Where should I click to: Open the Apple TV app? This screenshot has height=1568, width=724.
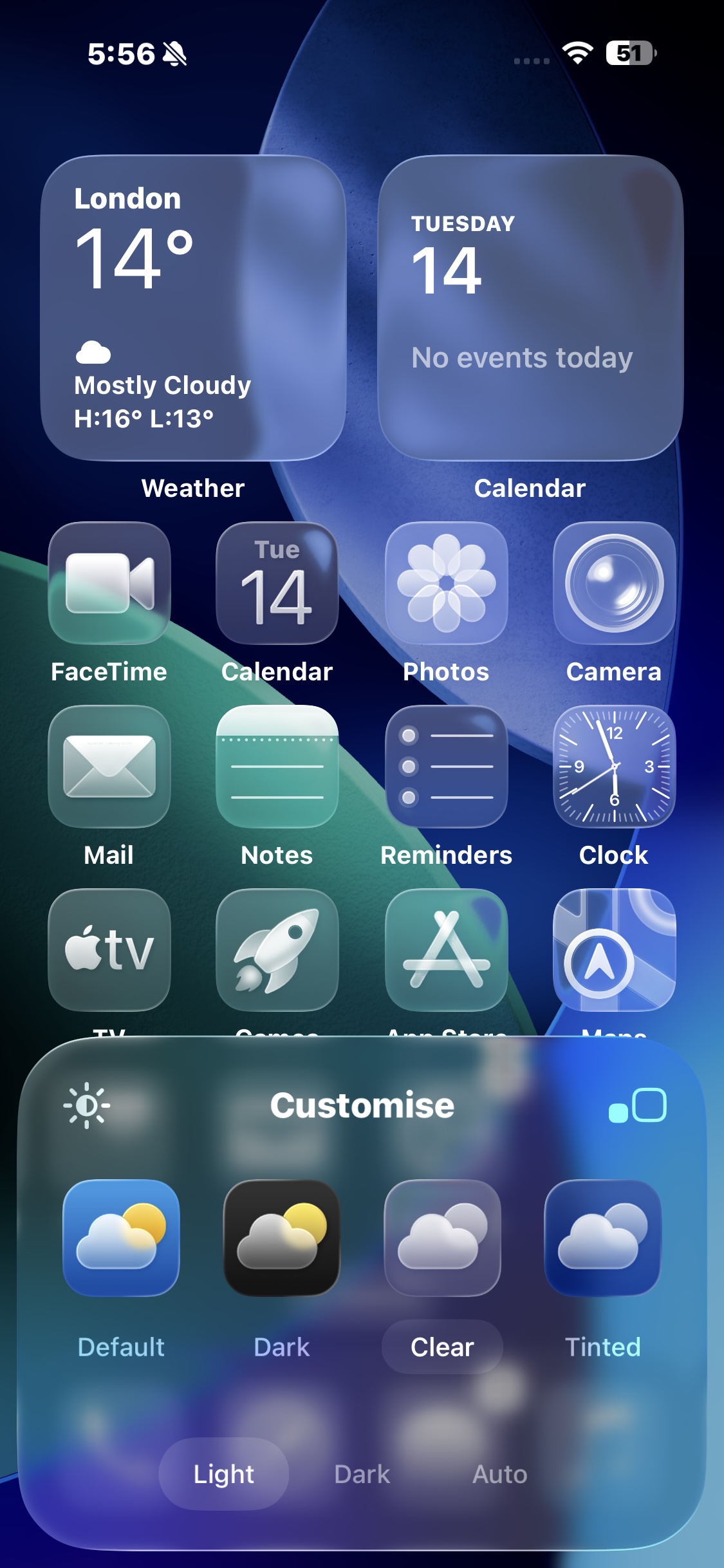(x=109, y=950)
